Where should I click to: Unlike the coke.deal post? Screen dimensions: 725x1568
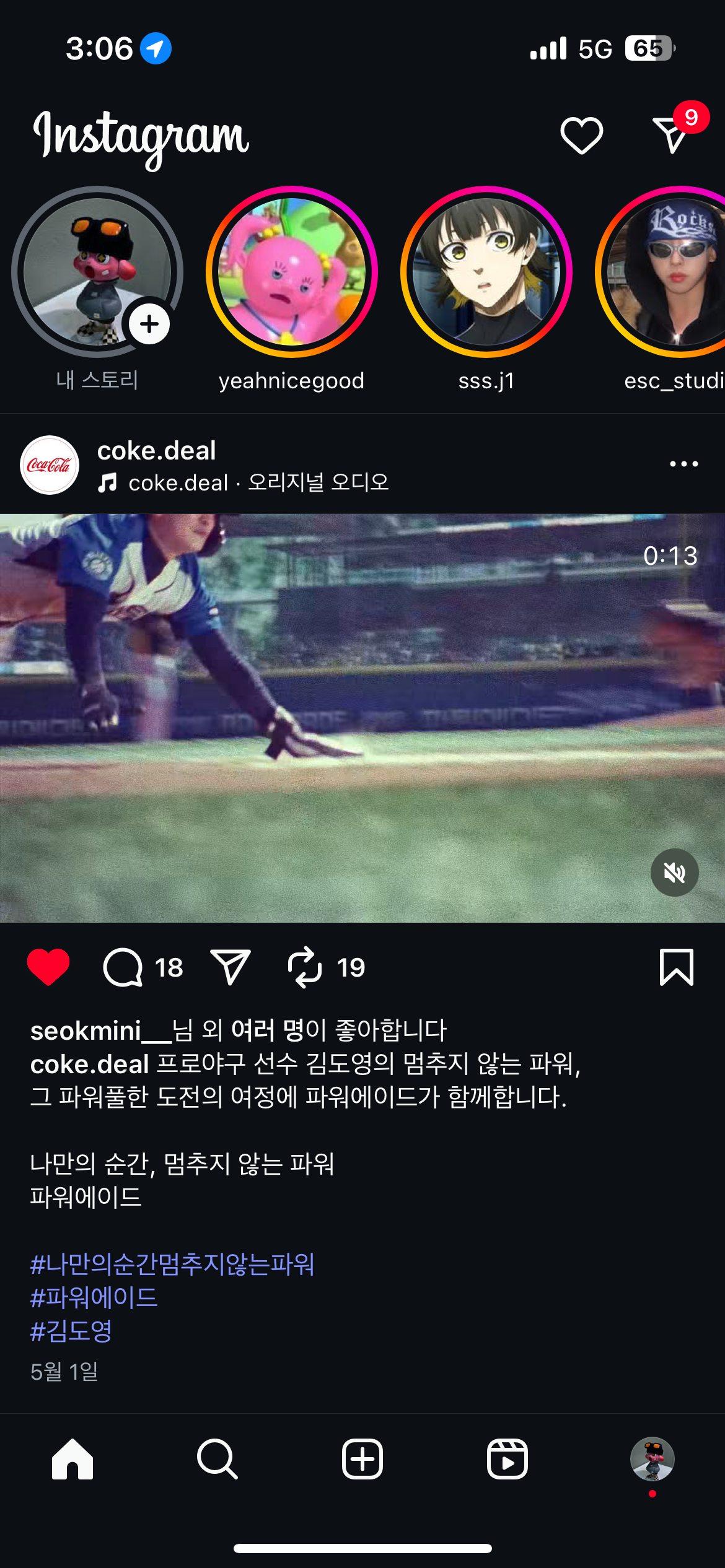[48, 967]
